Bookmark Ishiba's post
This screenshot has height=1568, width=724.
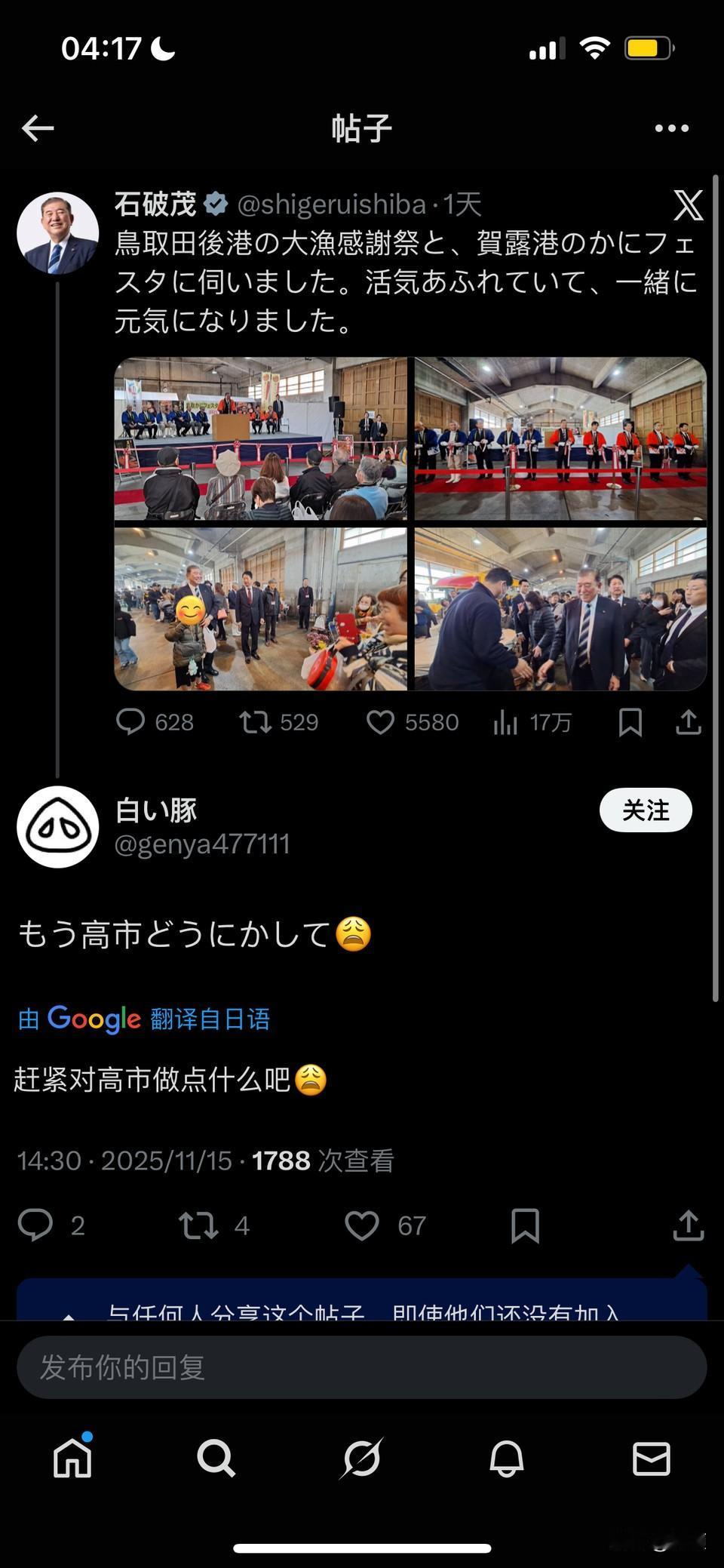pos(630,722)
